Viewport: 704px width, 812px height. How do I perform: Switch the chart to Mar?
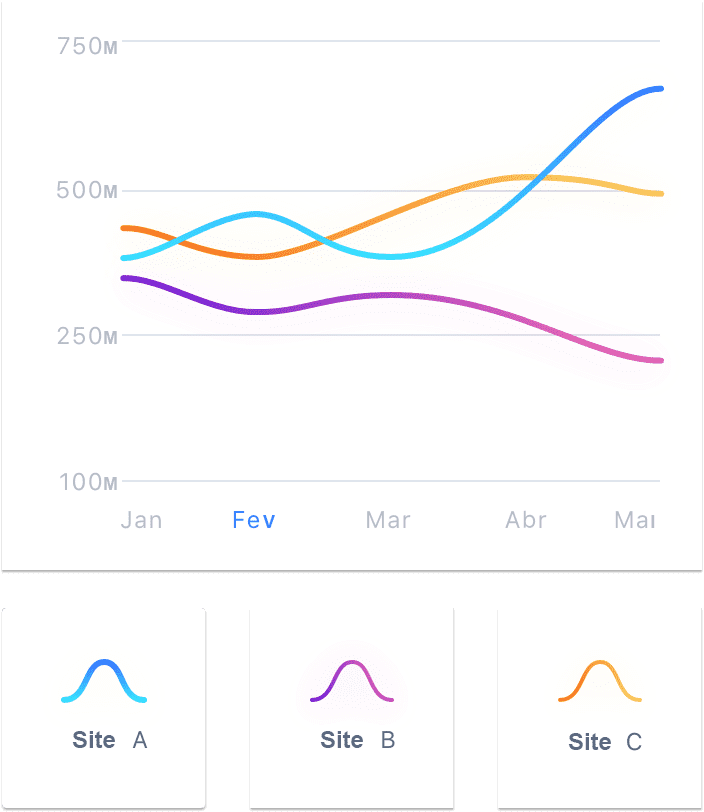[388, 520]
